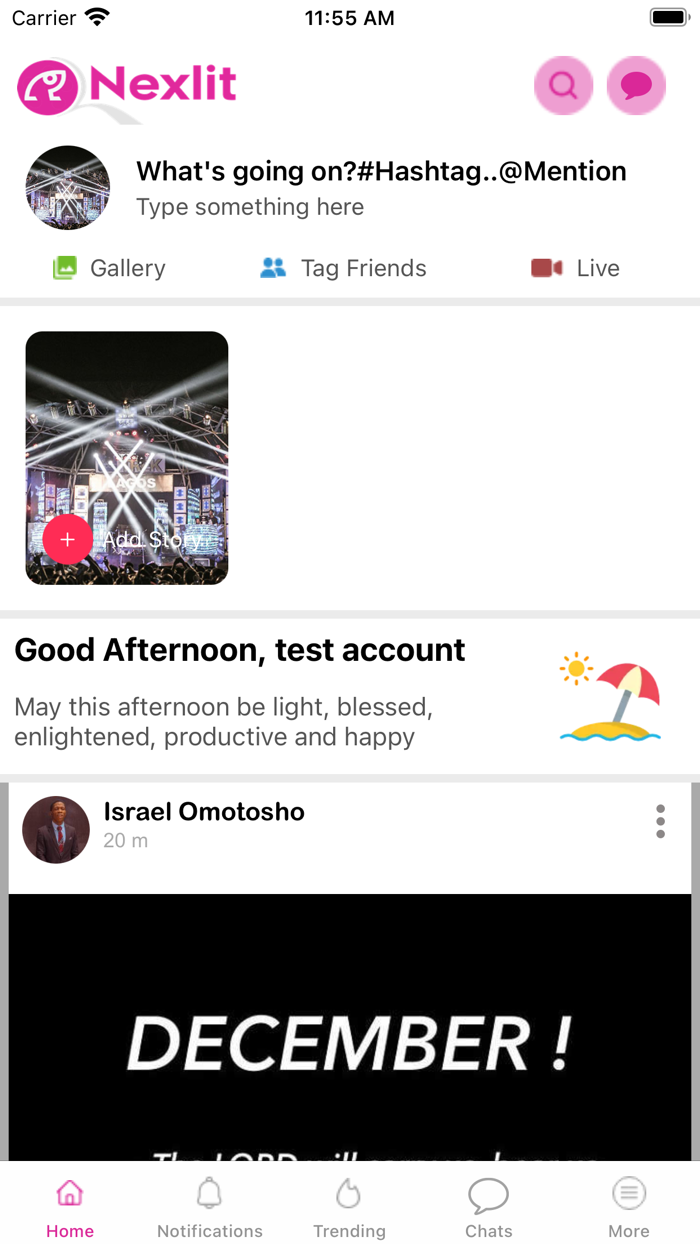
Task: Select Tag Friends option
Action: point(343,268)
